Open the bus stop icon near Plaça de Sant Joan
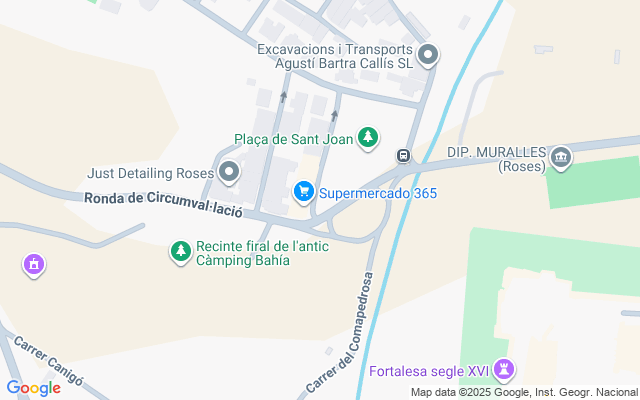Viewport: 640px width, 400px height. click(x=403, y=155)
